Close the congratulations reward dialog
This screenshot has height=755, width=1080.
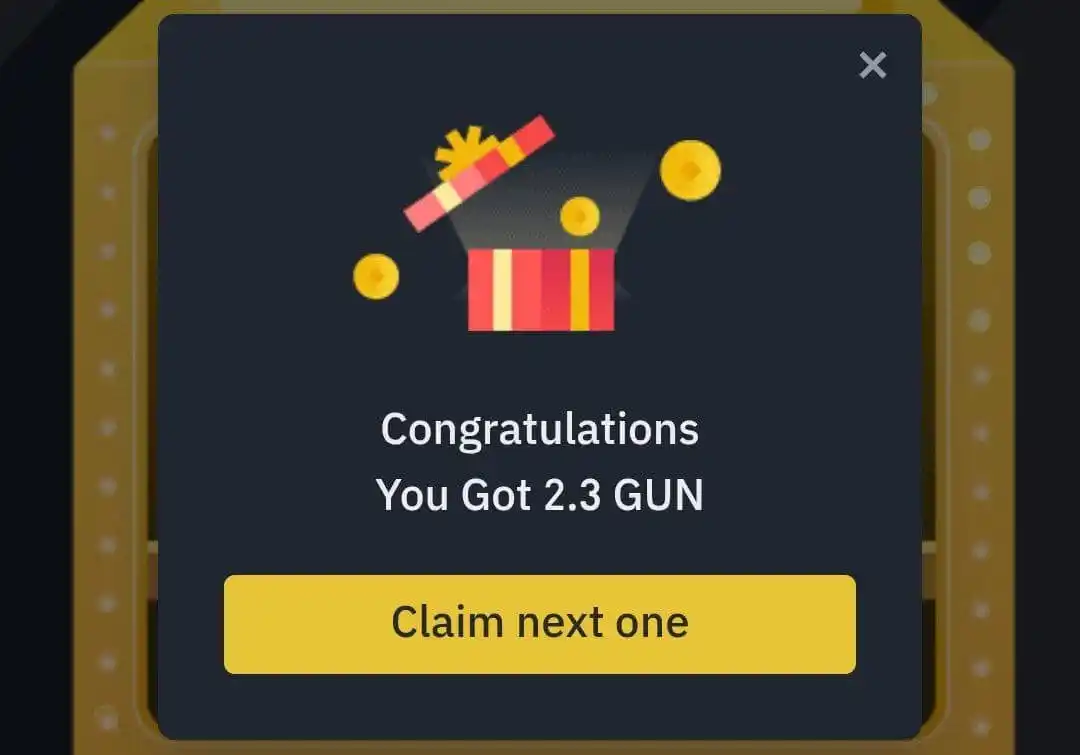[x=872, y=66]
